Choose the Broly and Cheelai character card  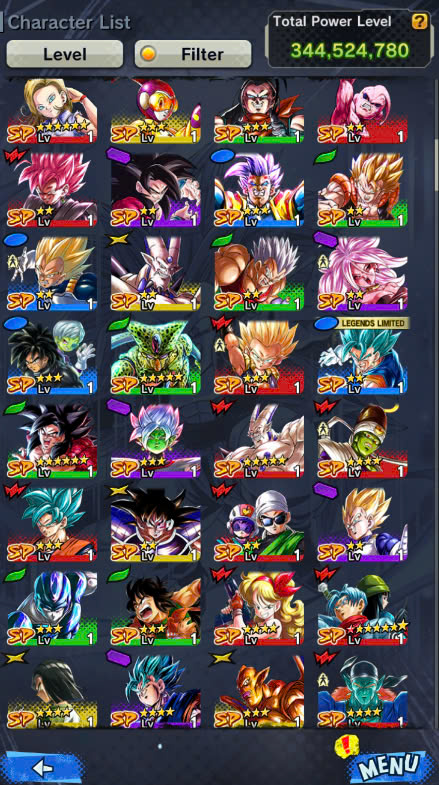52,357
